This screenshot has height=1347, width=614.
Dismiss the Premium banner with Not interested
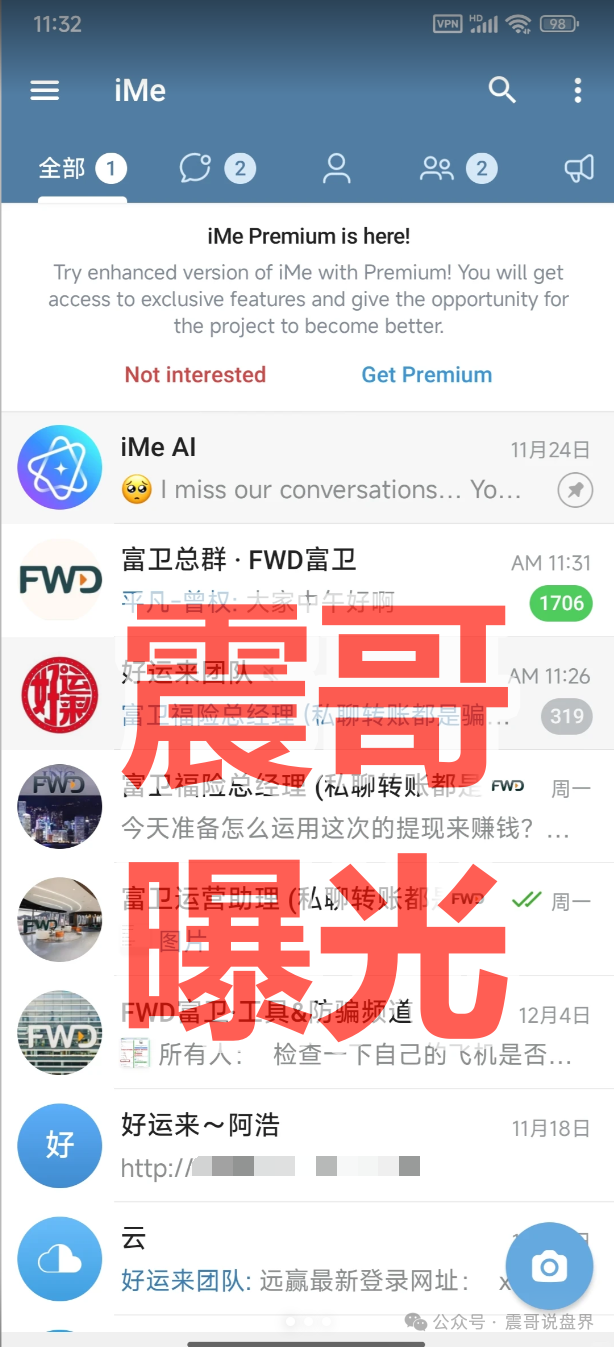(x=195, y=375)
